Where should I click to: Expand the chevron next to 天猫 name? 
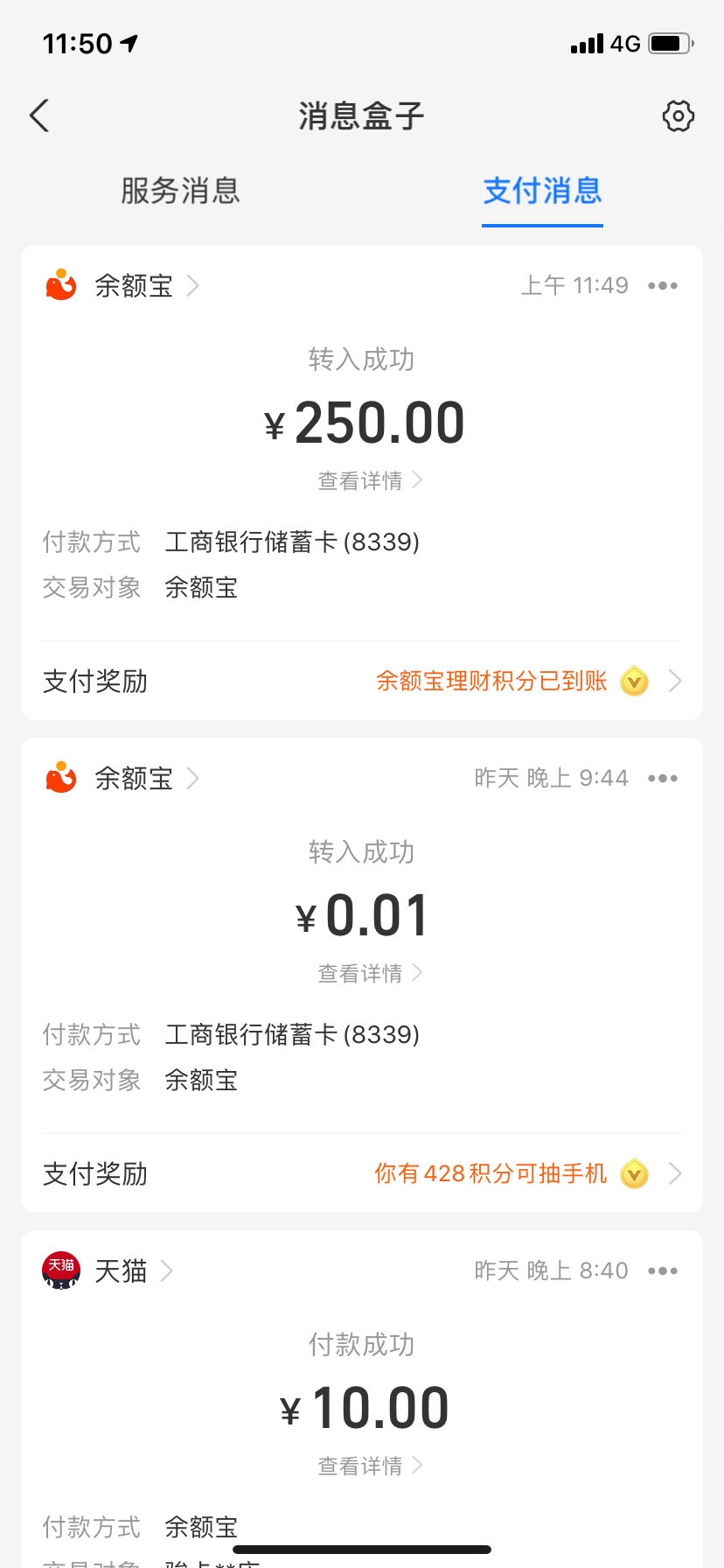point(167,1270)
